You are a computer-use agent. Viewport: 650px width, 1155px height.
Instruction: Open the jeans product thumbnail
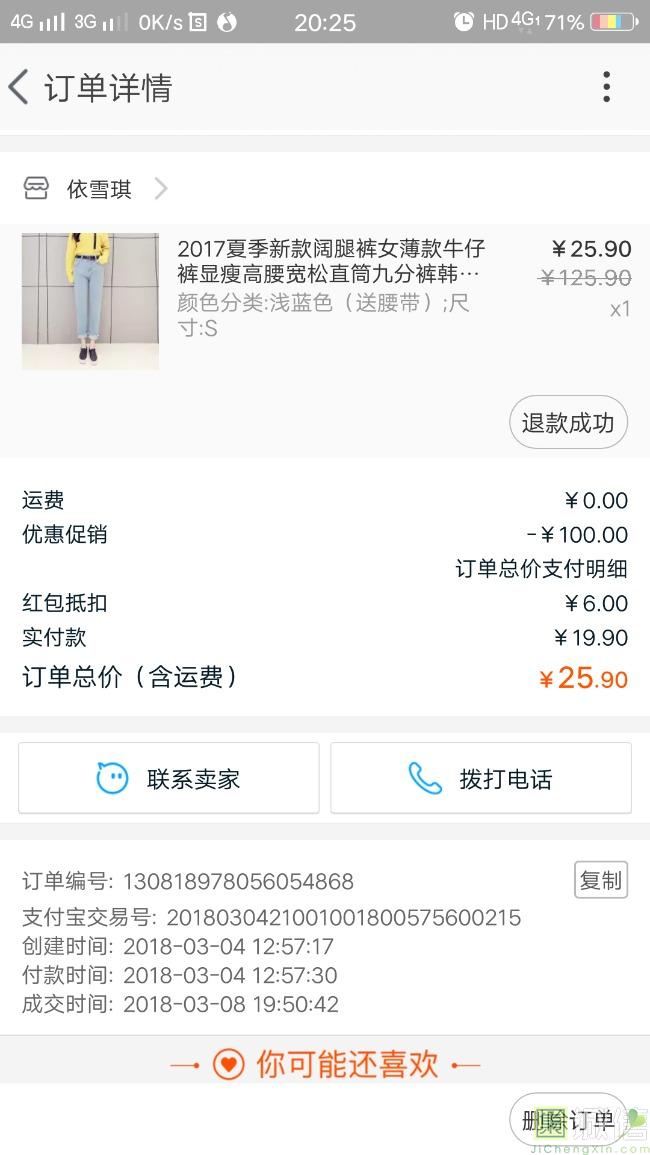point(90,301)
